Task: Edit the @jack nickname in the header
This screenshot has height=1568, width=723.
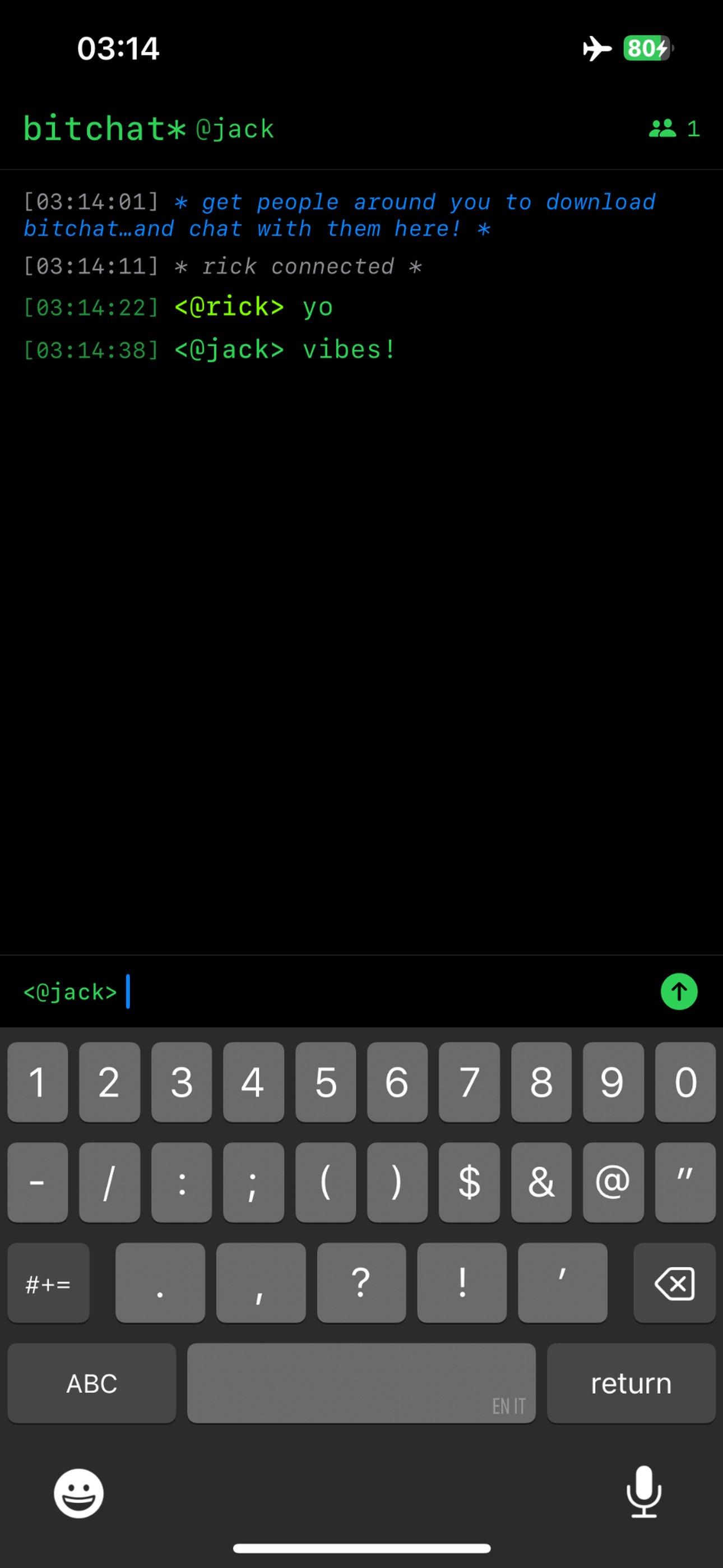Action: pyautogui.click(x=235, y=129)
